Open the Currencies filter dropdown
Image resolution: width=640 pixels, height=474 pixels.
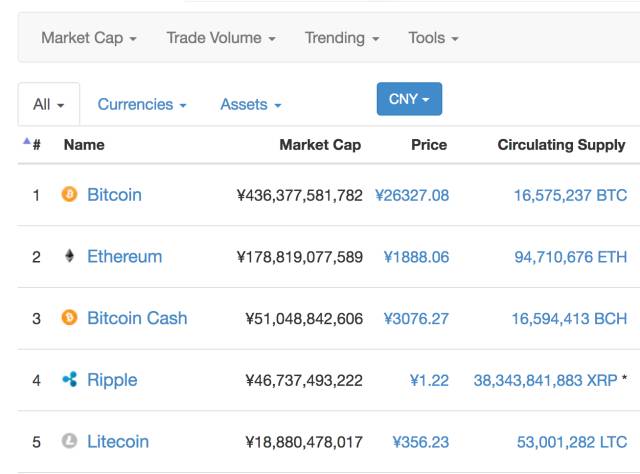142,104
